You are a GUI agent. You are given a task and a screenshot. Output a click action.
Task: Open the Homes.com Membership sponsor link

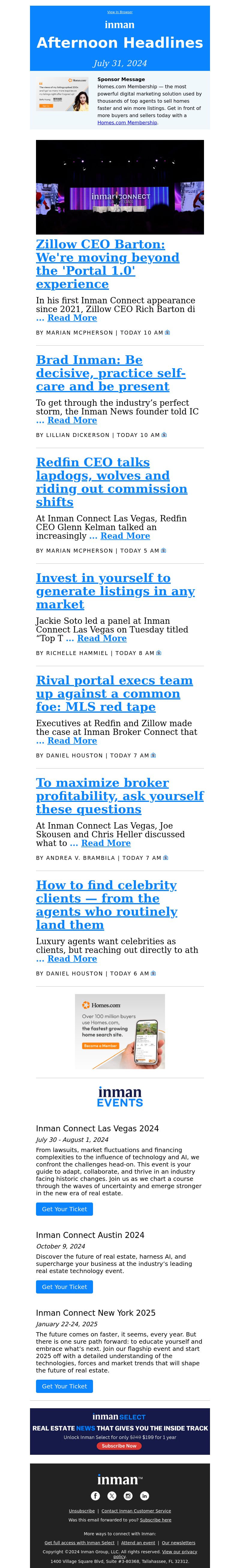click(x=127, y=122)
